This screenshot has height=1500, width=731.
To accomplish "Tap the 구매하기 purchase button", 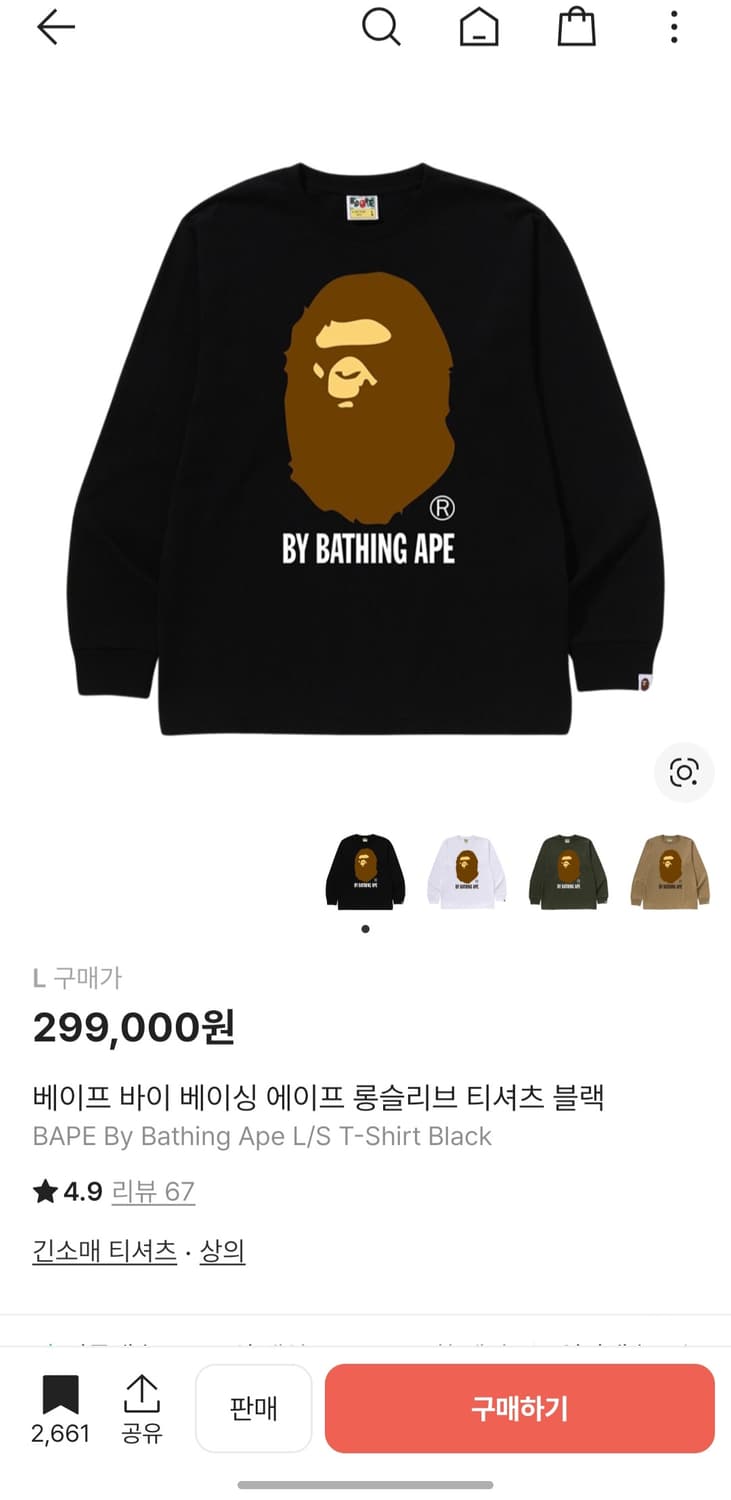I will [x=520, y=1408].
